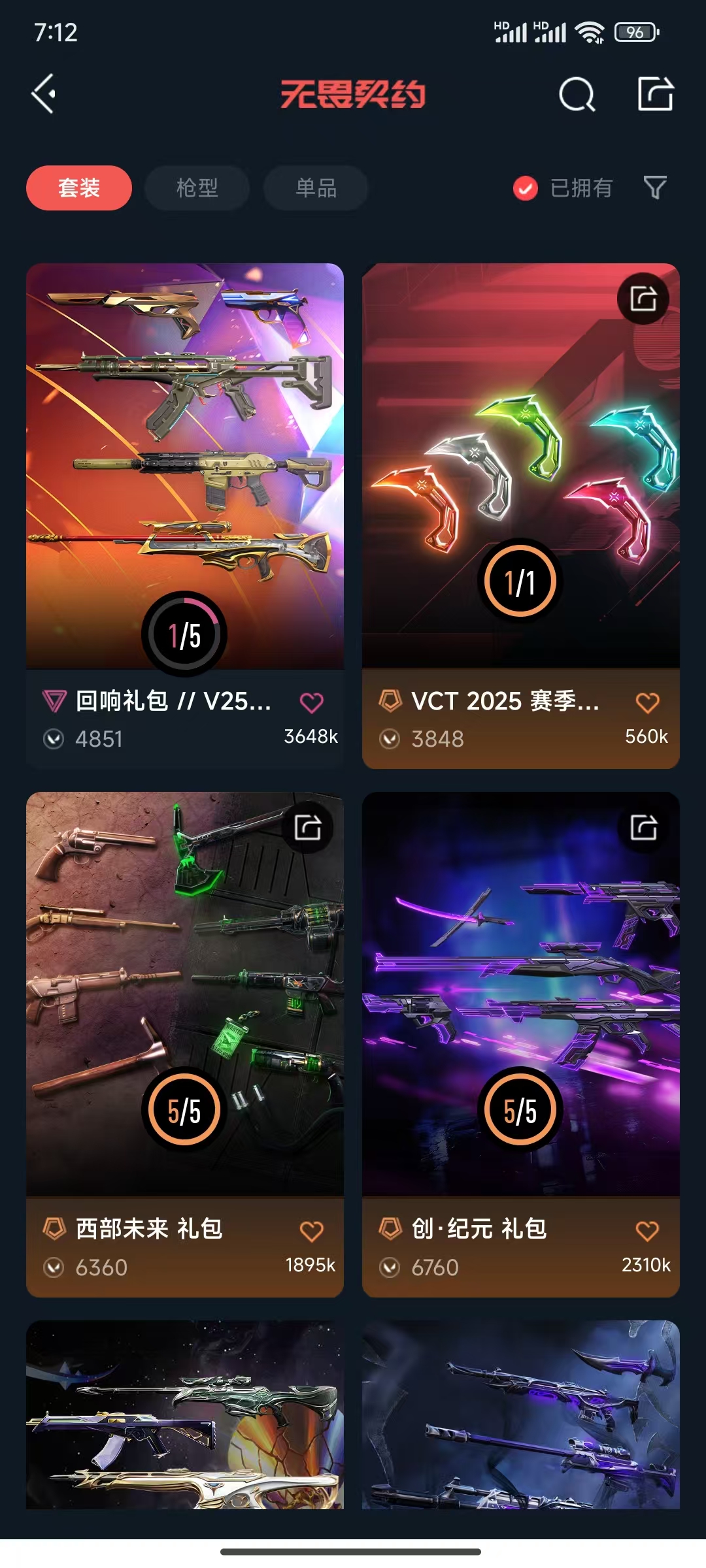Open the 回响礼包 // V25 bundle card
The image size is (706, 1568).
(x=185, y=516)
